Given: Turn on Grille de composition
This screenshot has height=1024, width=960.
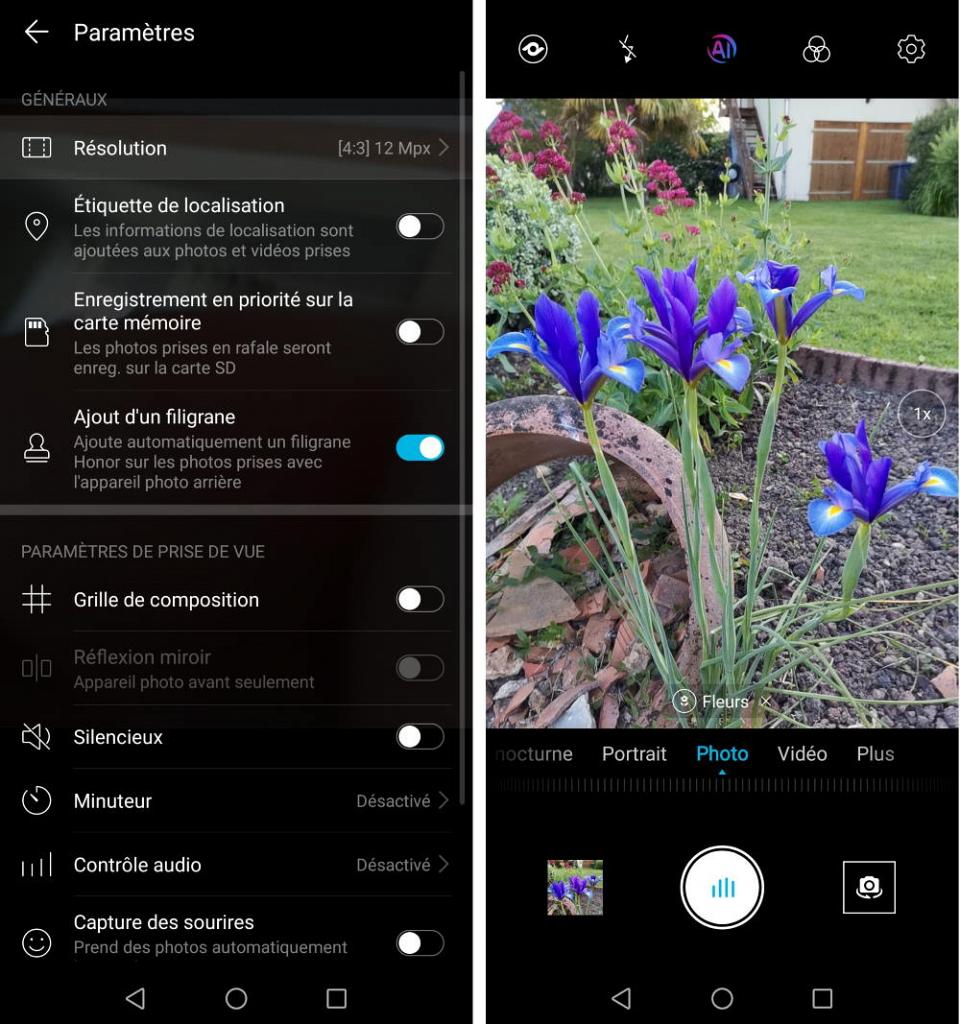Looking at the screenshot, I should (x=419, y=600).
